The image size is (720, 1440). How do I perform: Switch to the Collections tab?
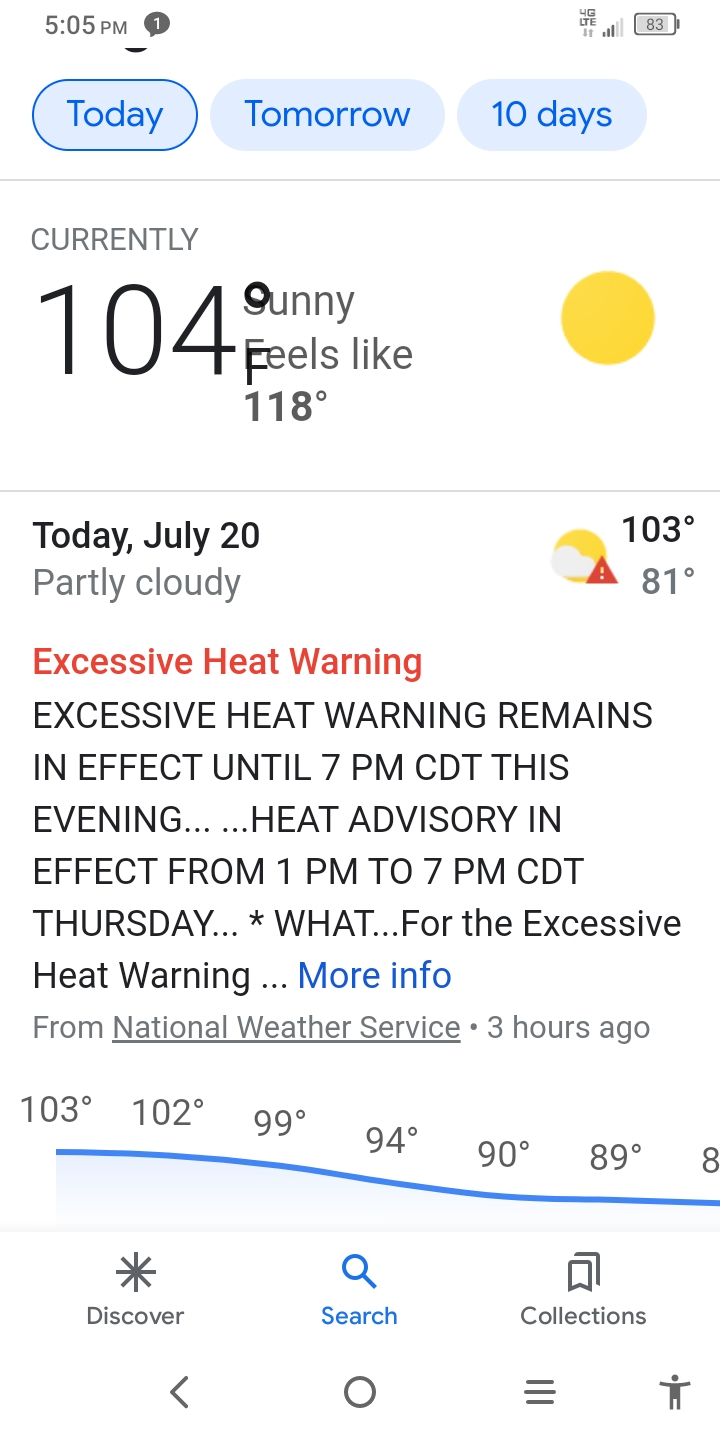[583, 1290]
